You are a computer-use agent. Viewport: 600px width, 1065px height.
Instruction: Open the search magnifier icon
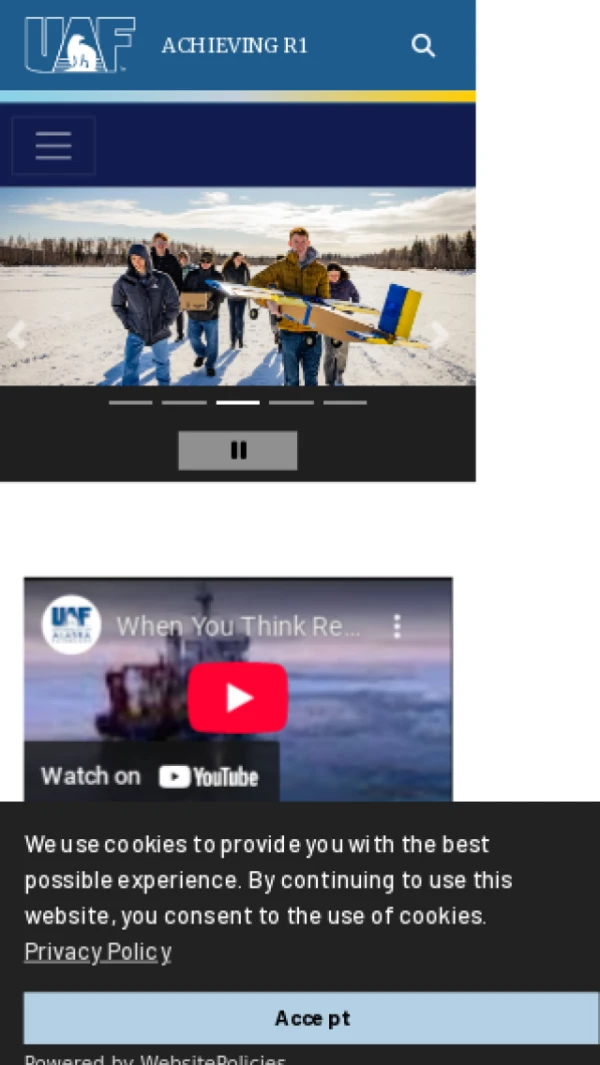(423, 46)
